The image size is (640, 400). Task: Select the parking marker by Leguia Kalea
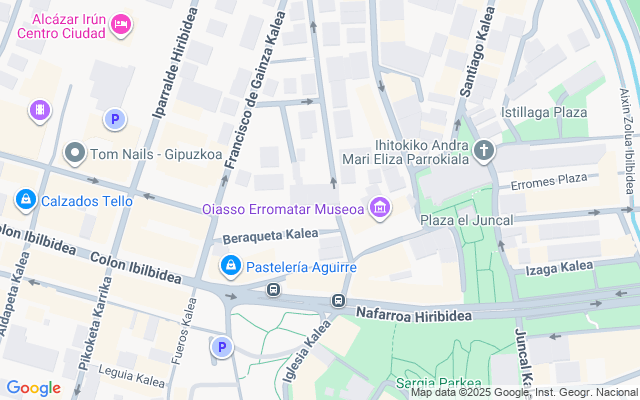[x=222, y=348]
